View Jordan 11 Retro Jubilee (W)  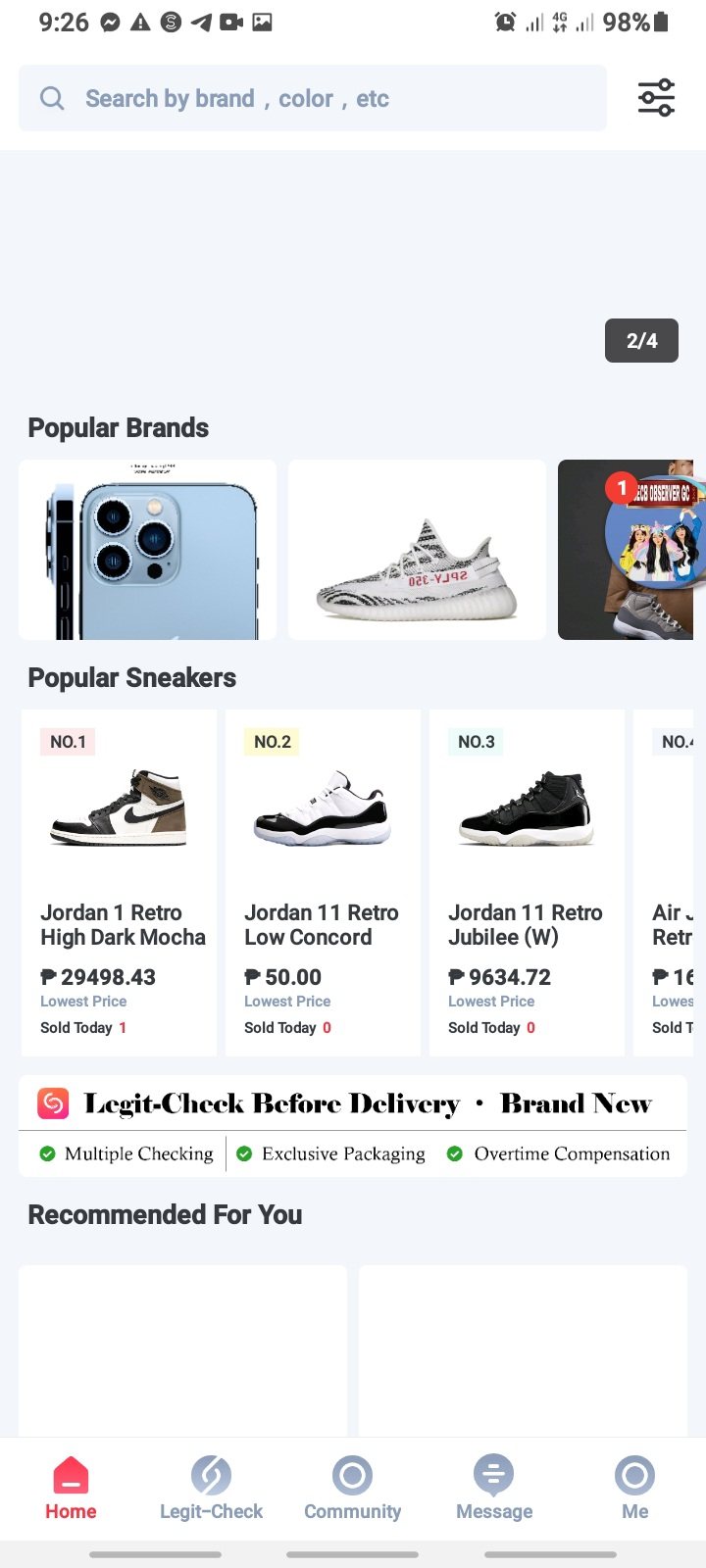527,882
